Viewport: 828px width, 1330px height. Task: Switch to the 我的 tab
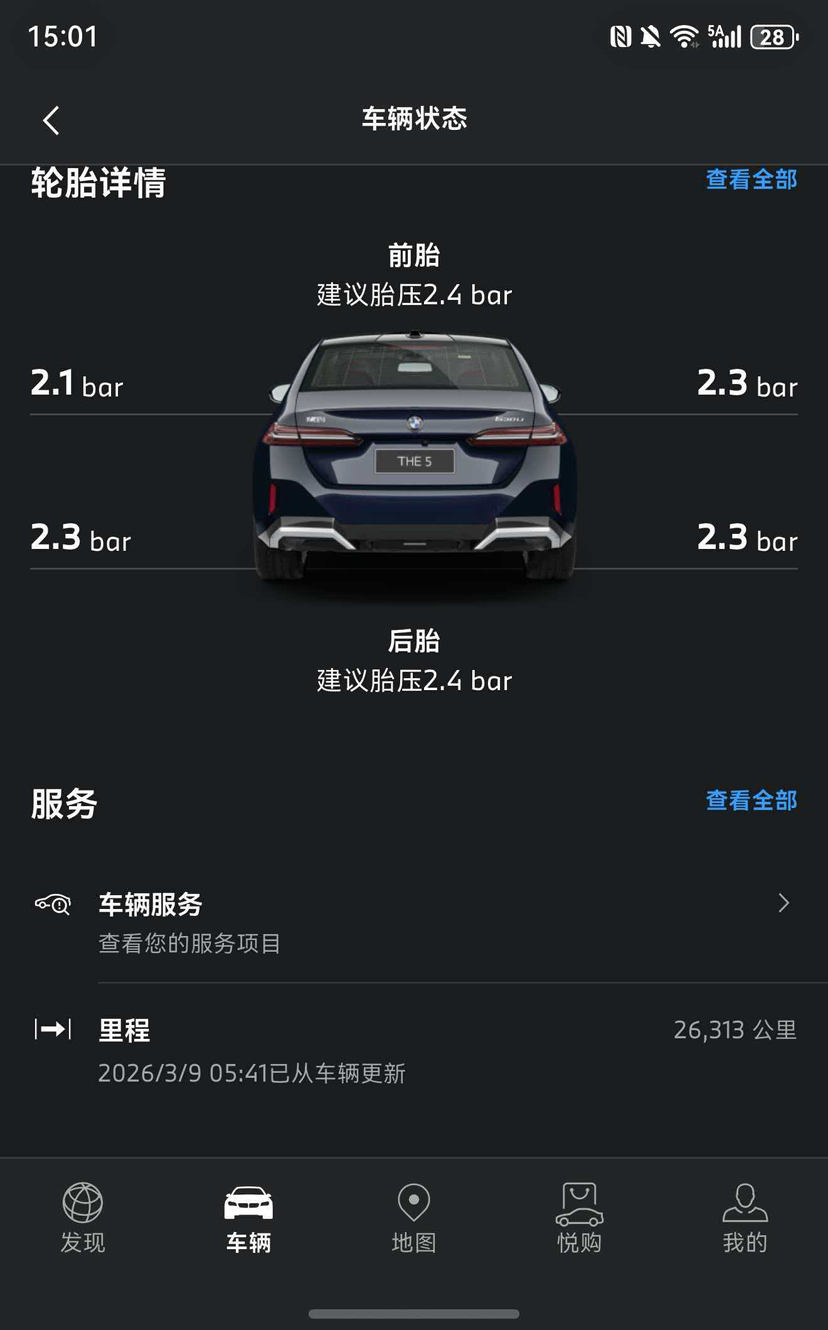tap(744, 1218)
